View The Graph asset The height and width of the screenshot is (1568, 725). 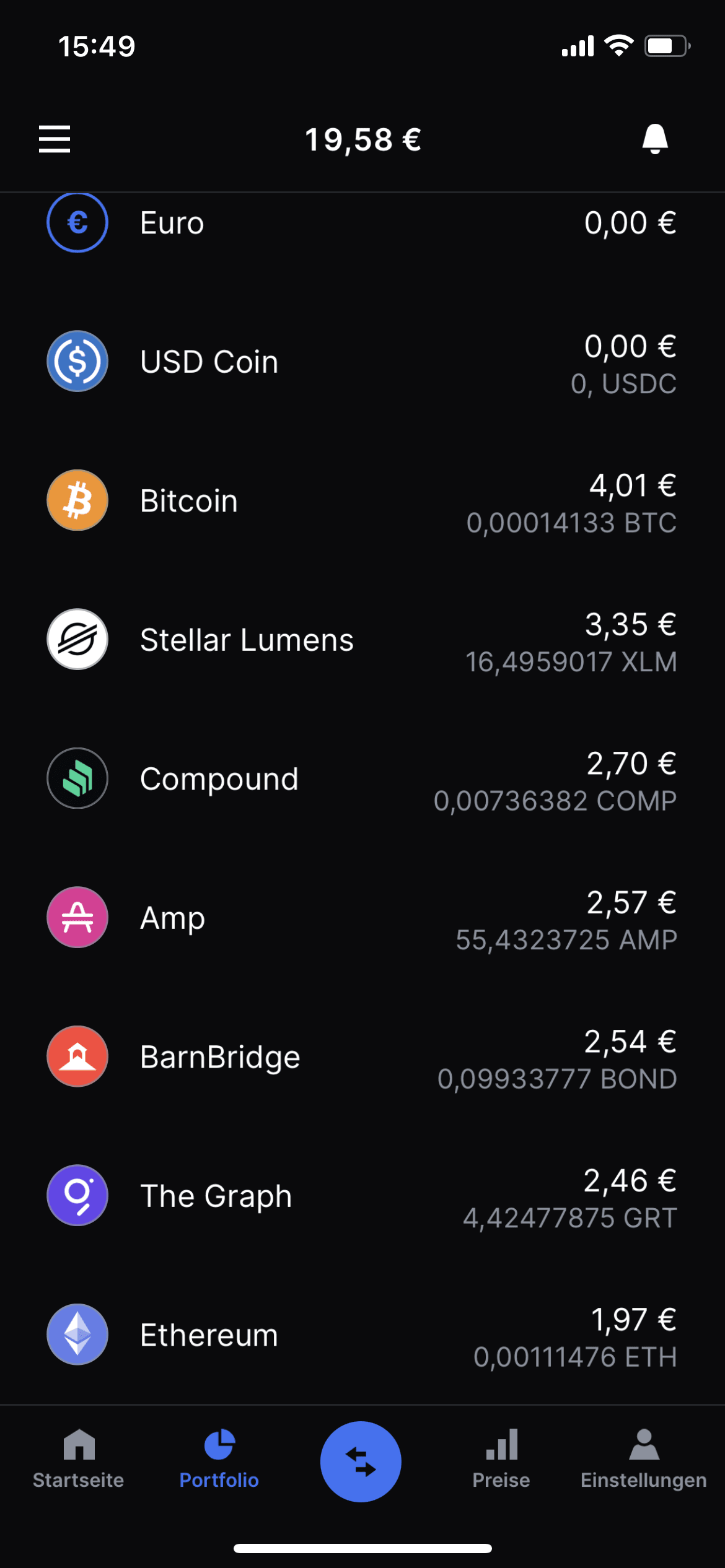(362, 1196)
